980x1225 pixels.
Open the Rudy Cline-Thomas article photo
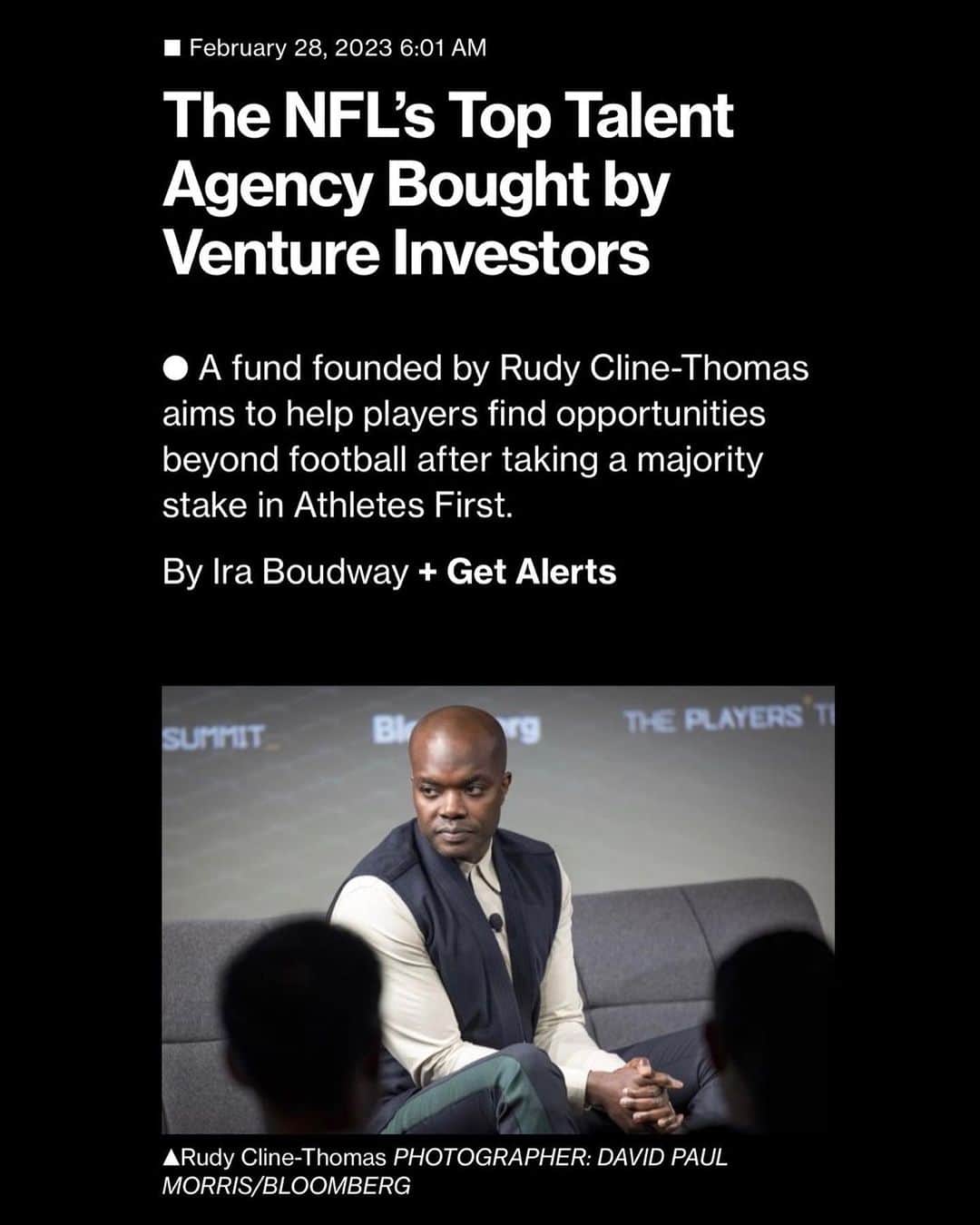[x=497, y=909]
